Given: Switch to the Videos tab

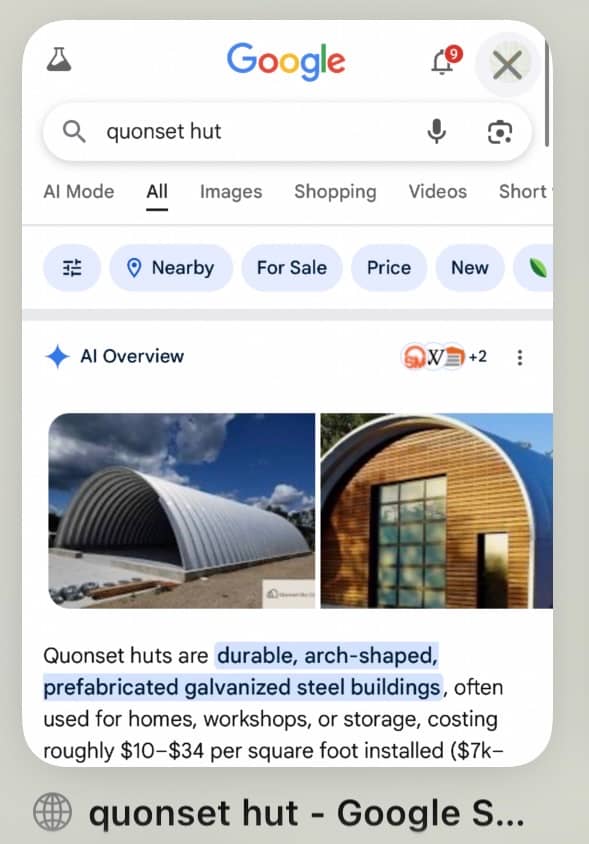Looking at the screenshot, I should 437,192.
